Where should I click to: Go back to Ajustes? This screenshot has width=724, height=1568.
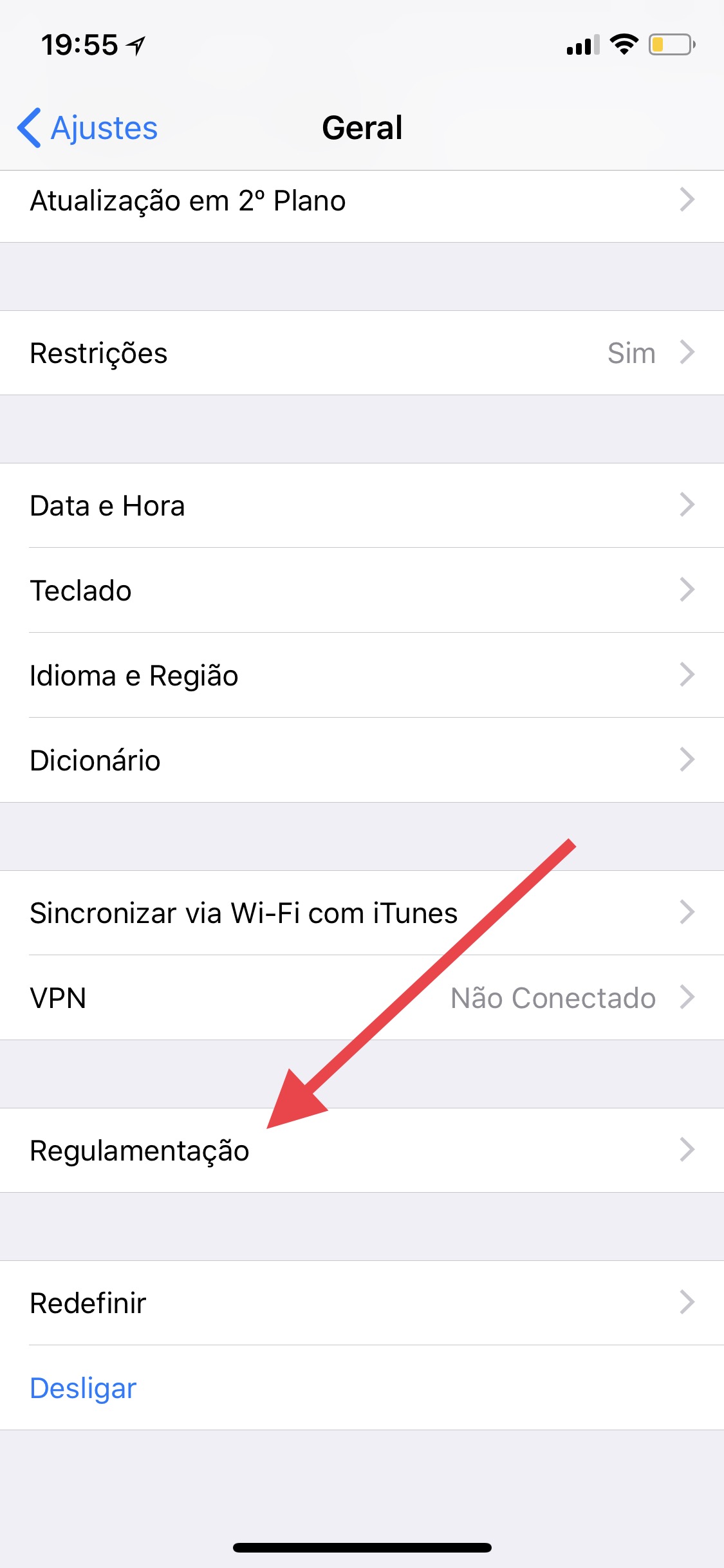pyautogui.click(x=88, y=127)
